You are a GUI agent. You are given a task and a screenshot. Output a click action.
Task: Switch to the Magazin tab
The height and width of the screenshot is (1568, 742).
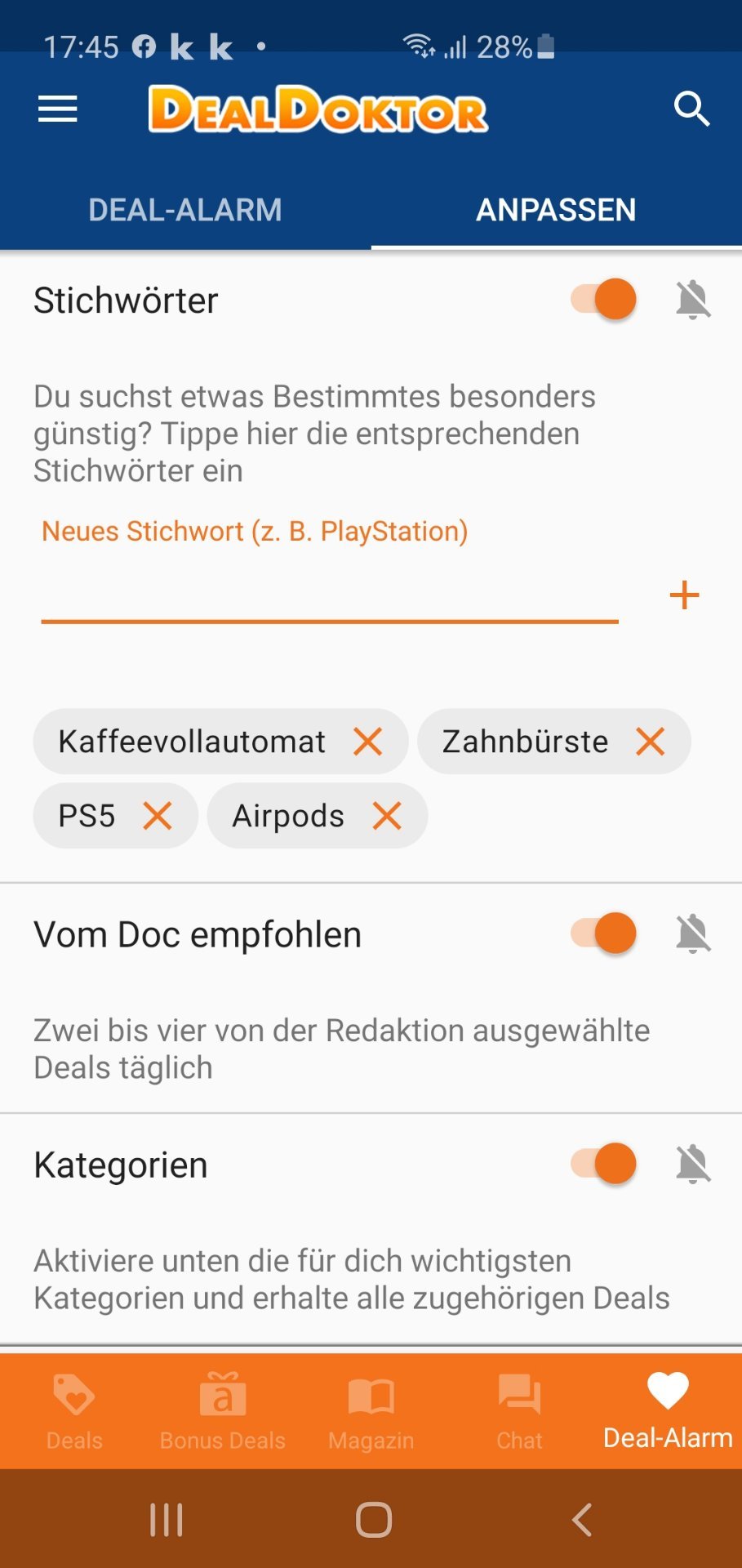coord(371,1412)
